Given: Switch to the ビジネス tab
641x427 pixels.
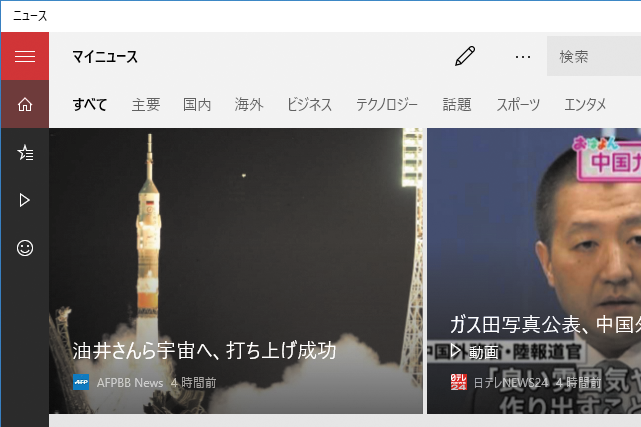Looking at the screenshot, I should 309,105.
